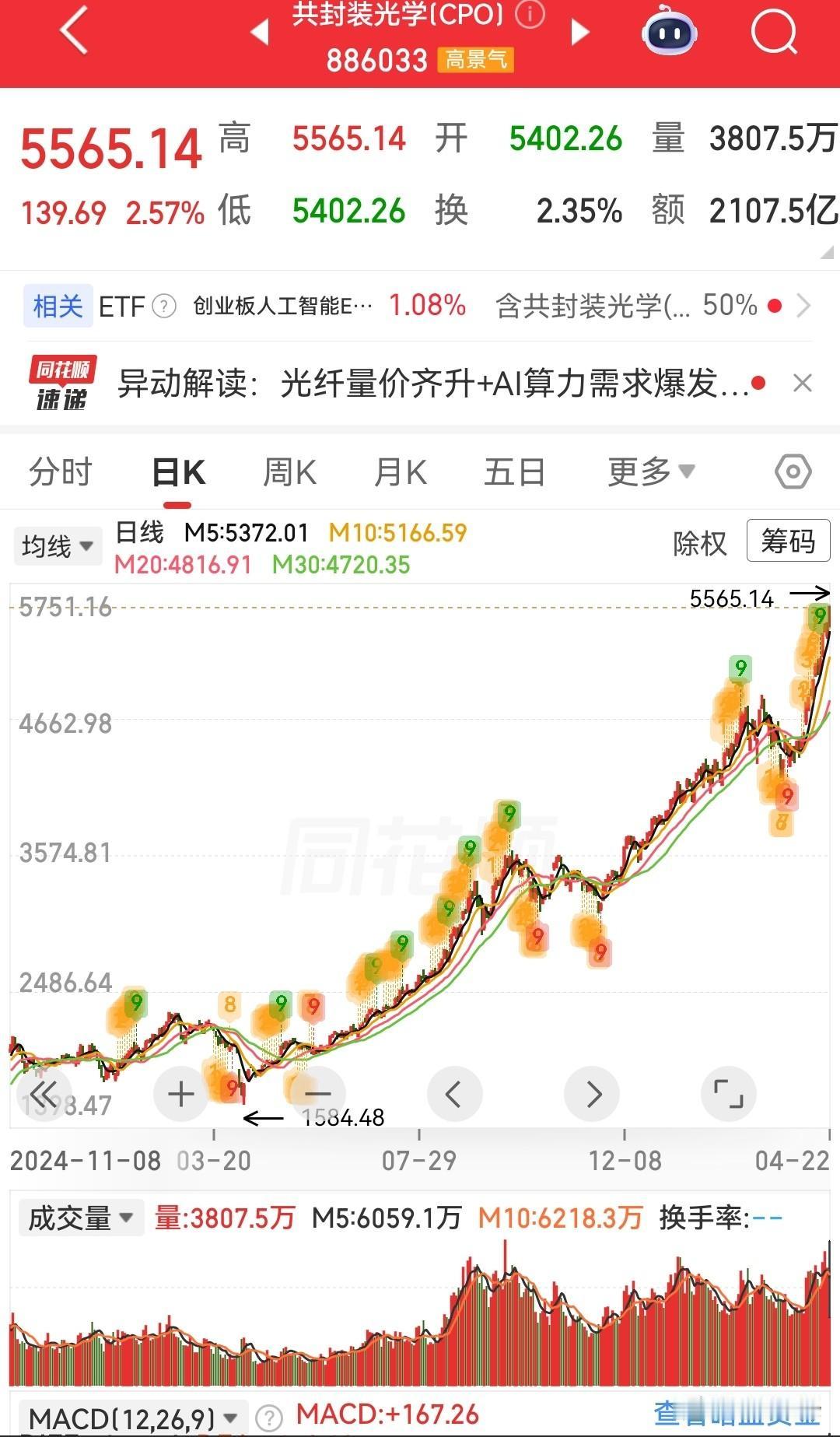This screenshot has height=1437, width=840.
Task: Switch to the 分时 intraday tab
Action: [61, 471]
